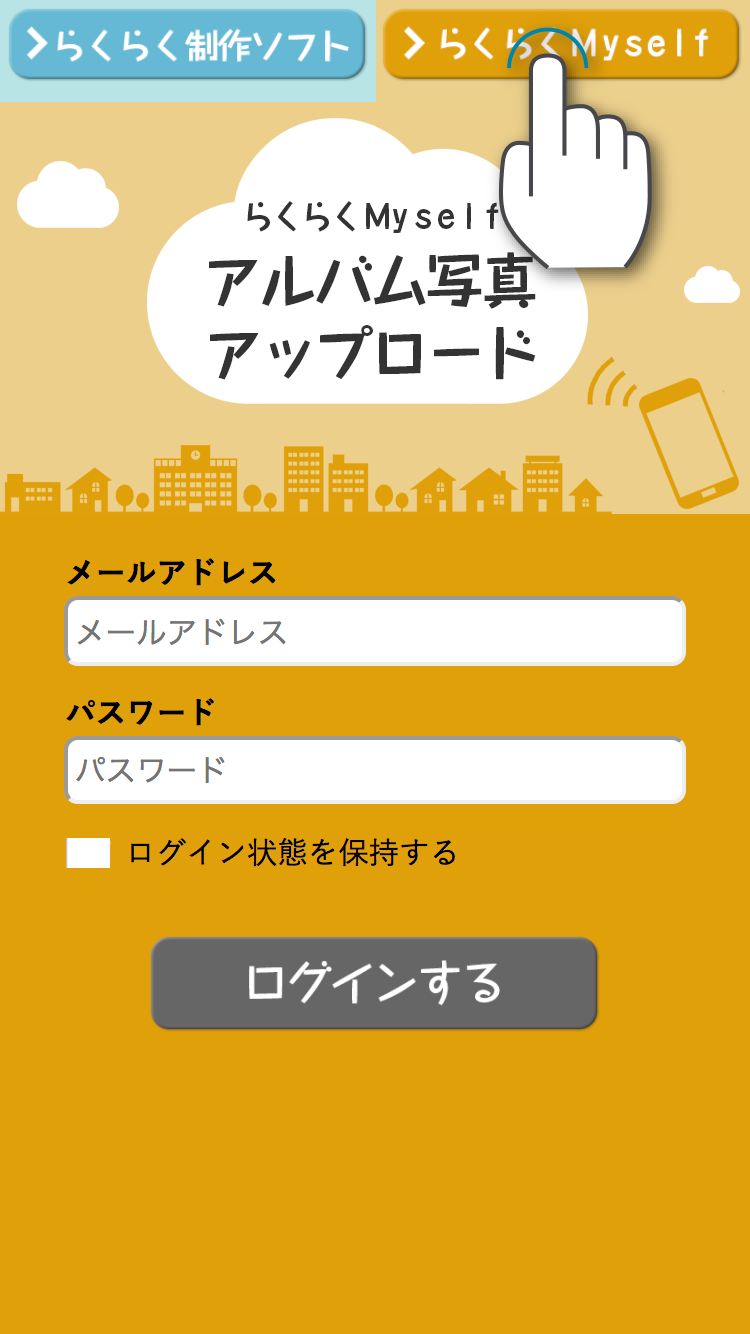Check ログイン状態を保持する checkbox
This screenshot has width=750, height=1334.
[88, 853]
